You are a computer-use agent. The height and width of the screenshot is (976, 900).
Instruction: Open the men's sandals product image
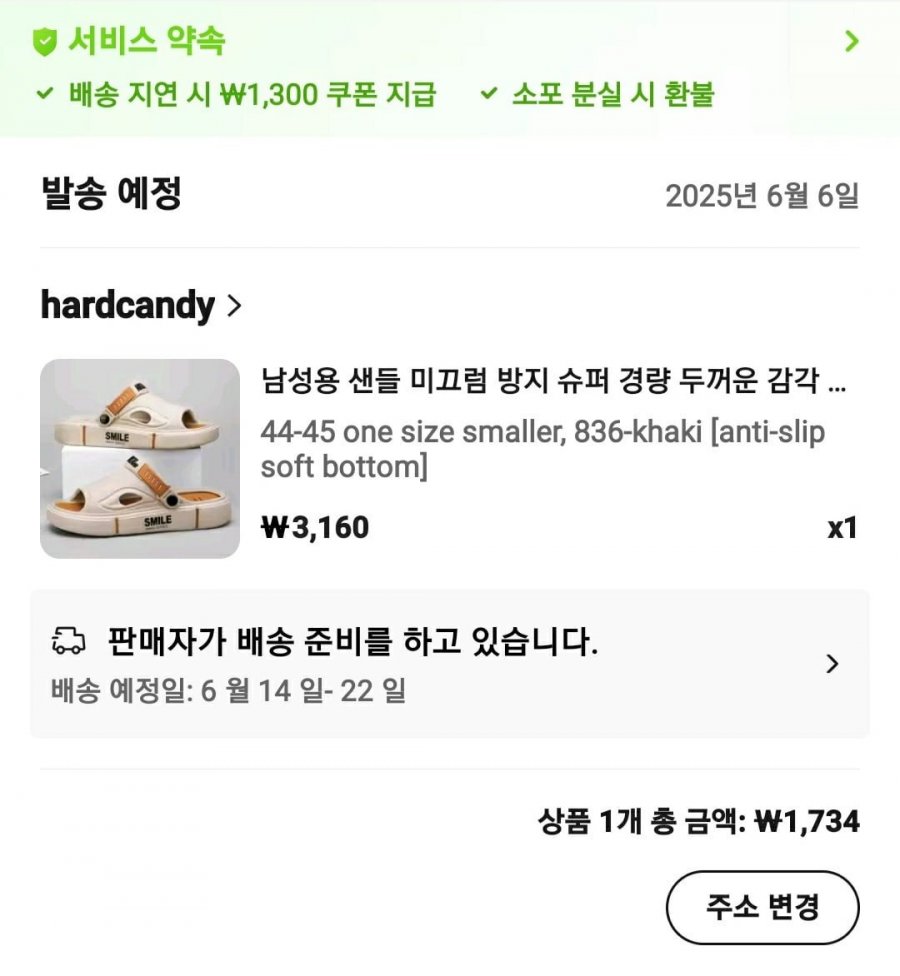pyautogui.click(x=140, y=458)
